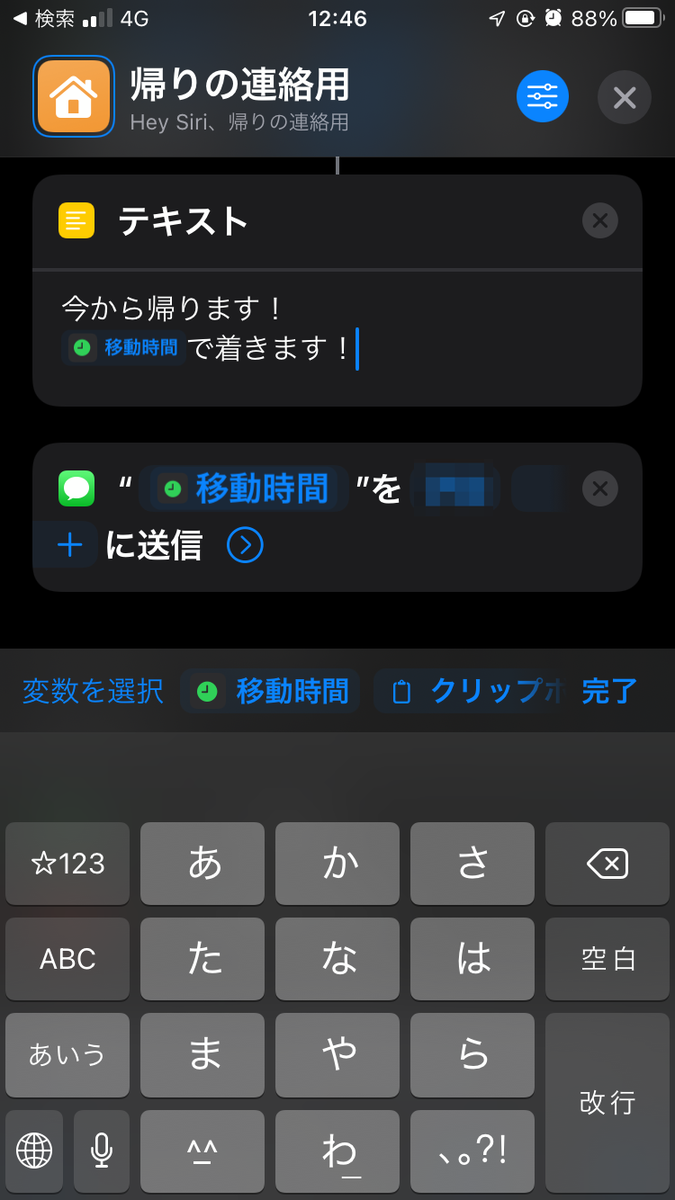The width and height of the screenshot is (675, 1200).
Task: Insert the 移動時間 variable from suggestion bar
Action: pos(272,691)
